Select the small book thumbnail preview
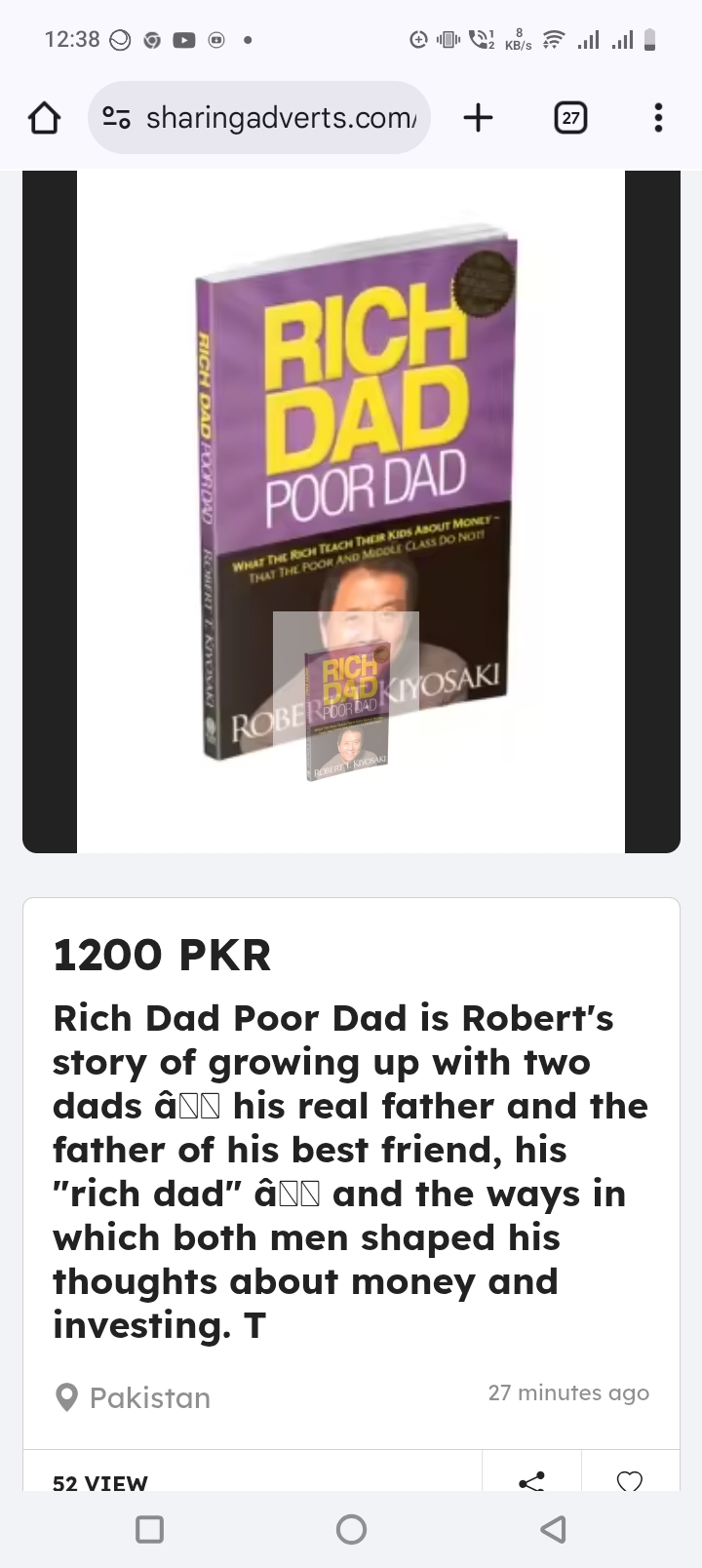 [x=346, y=712]
